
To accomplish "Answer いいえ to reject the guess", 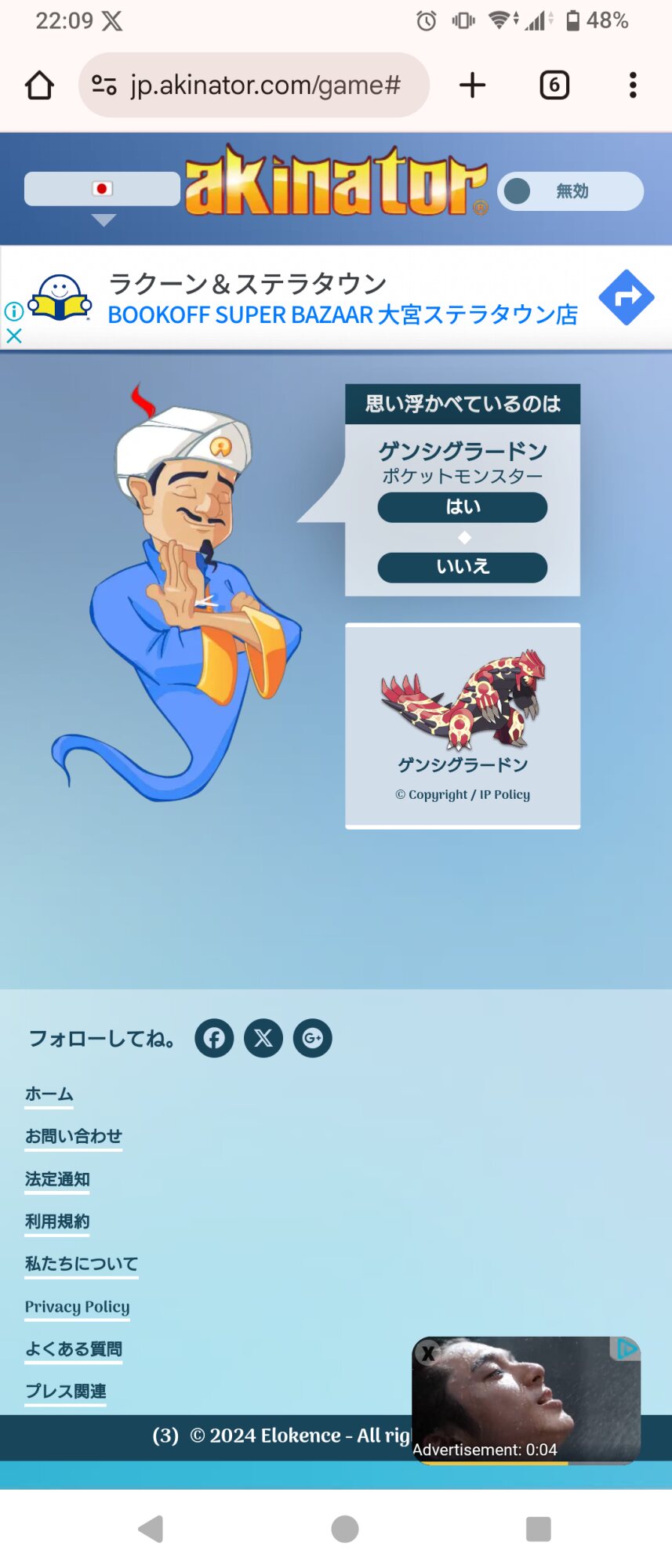I will tap(462, 567).
